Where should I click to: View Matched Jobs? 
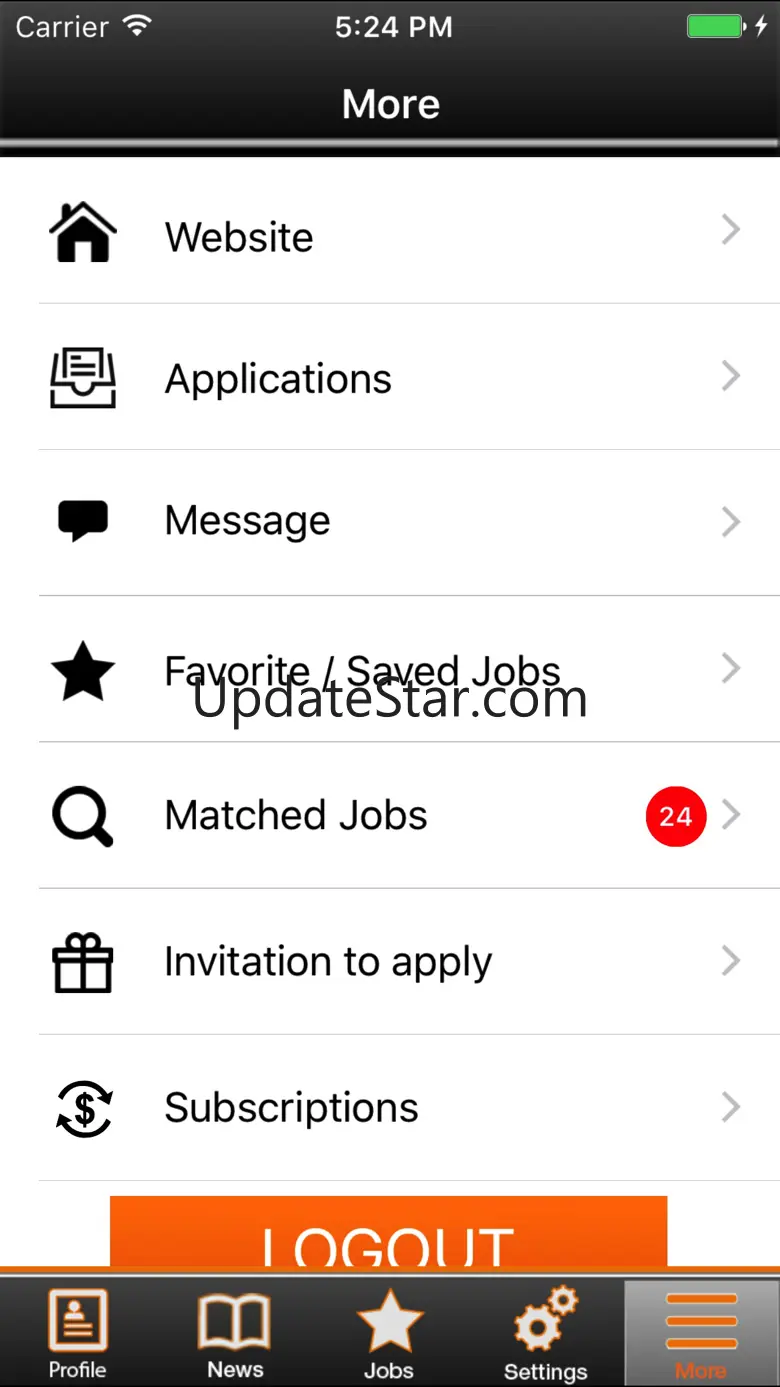click(x=390, y=815)
